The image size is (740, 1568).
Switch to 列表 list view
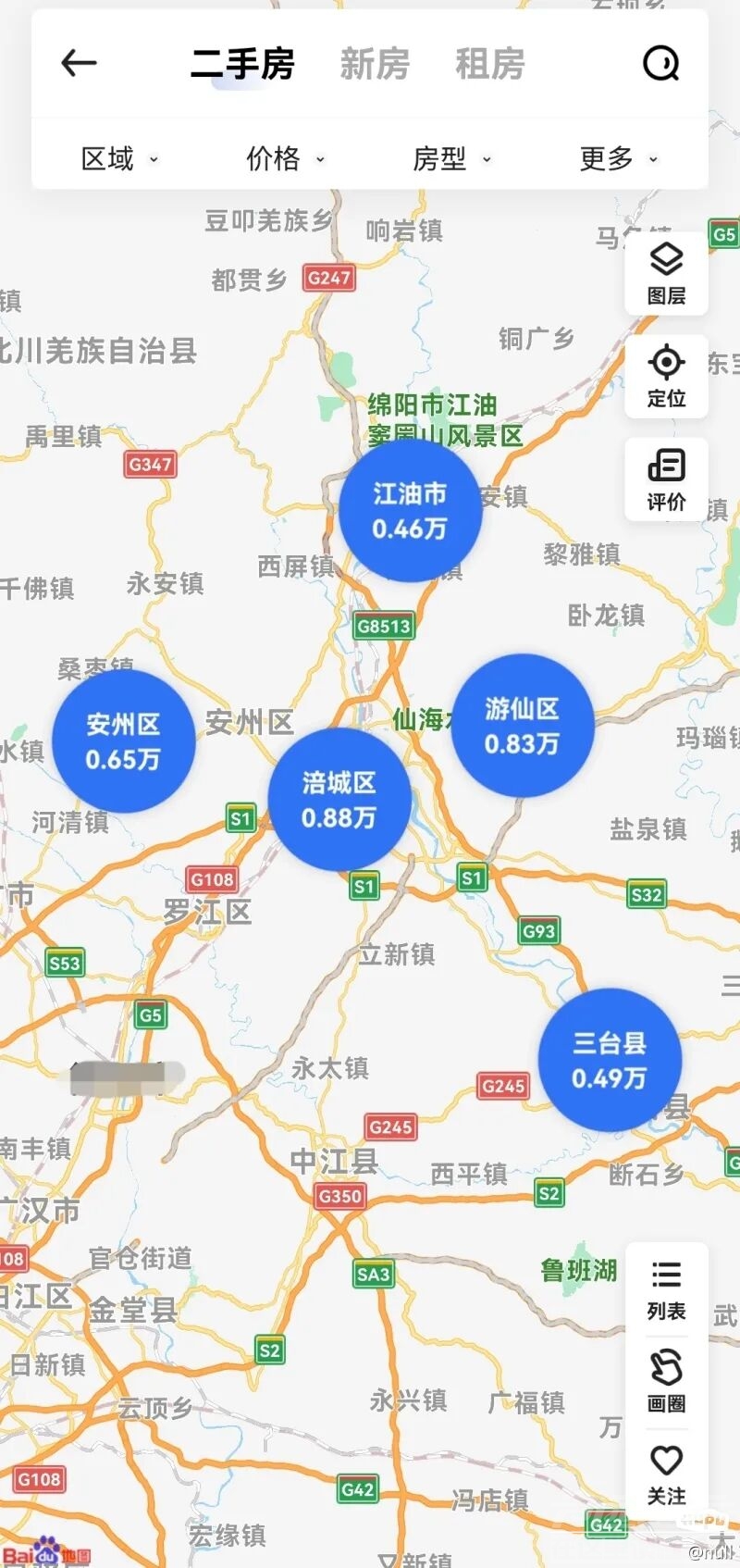(x=666, y=1290)
